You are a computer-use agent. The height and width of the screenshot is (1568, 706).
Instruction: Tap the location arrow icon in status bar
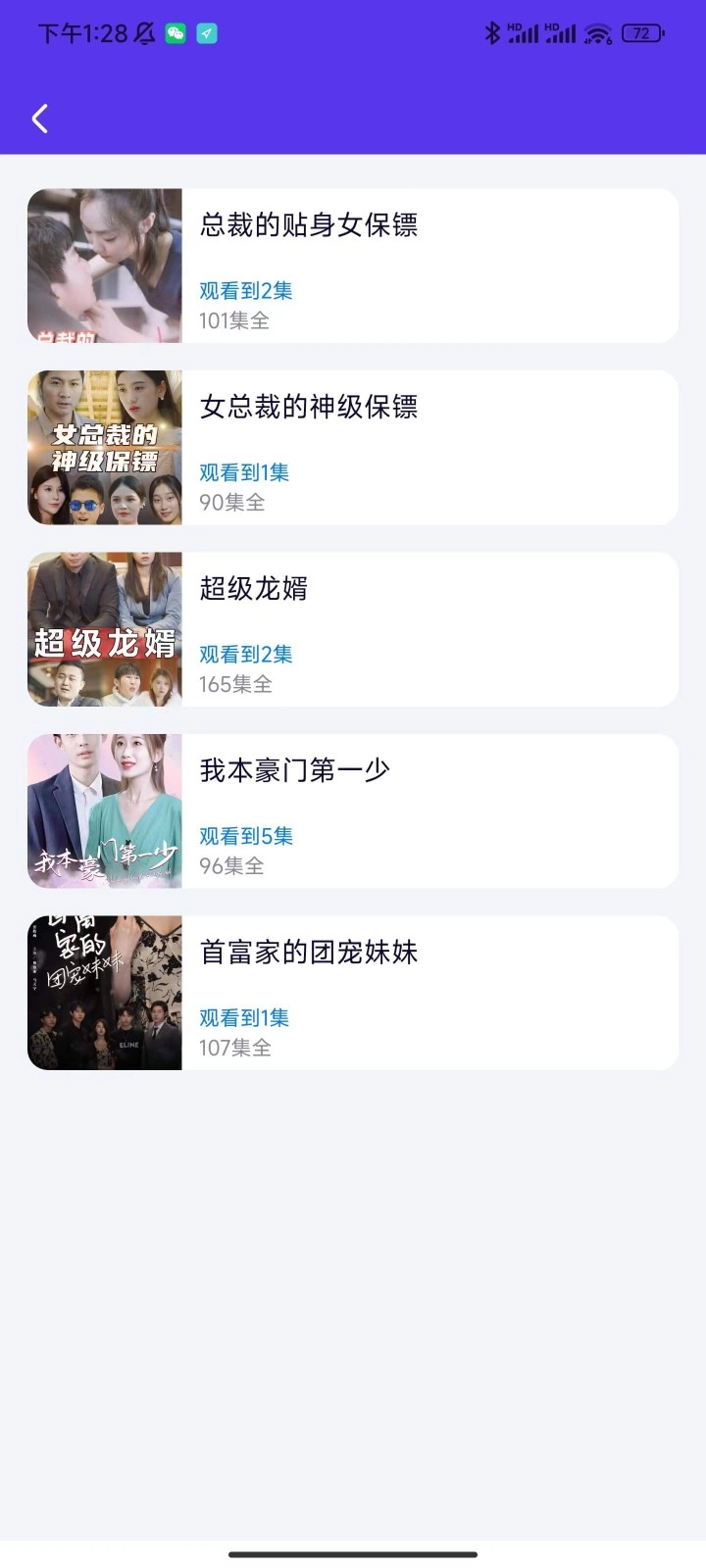coord(206,32)
